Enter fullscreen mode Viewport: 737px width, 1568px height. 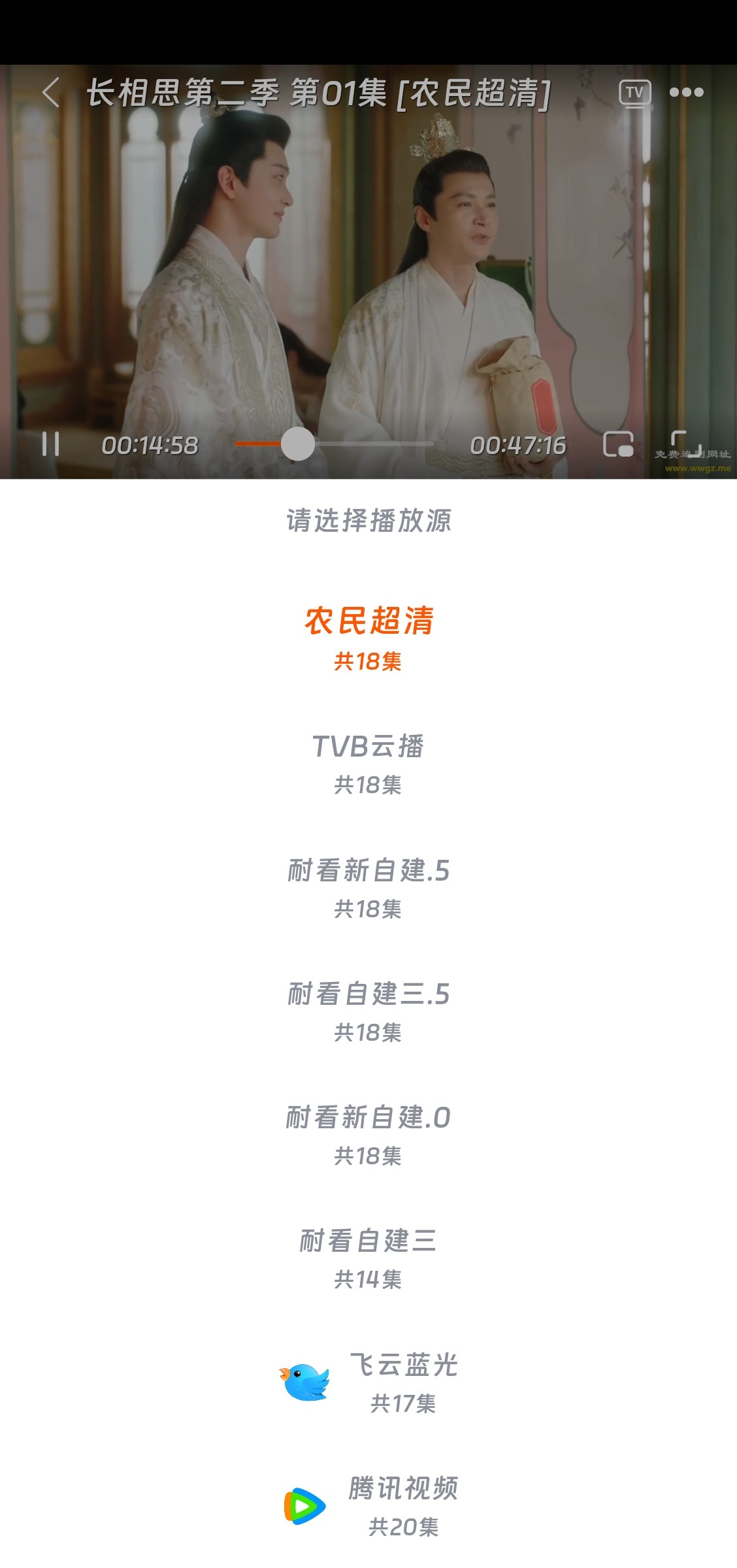(x=685, y=443)
